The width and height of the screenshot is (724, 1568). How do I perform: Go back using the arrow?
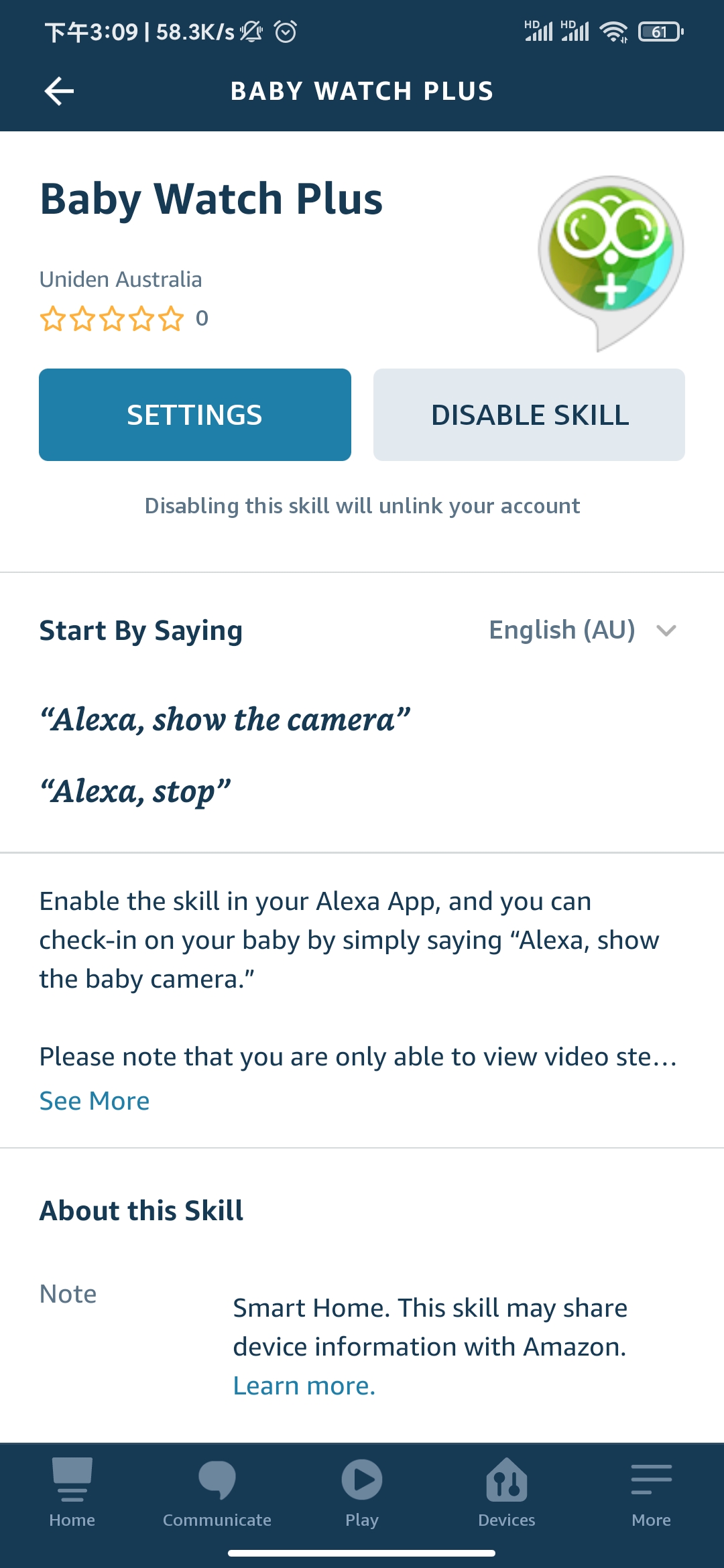point(59,91)
